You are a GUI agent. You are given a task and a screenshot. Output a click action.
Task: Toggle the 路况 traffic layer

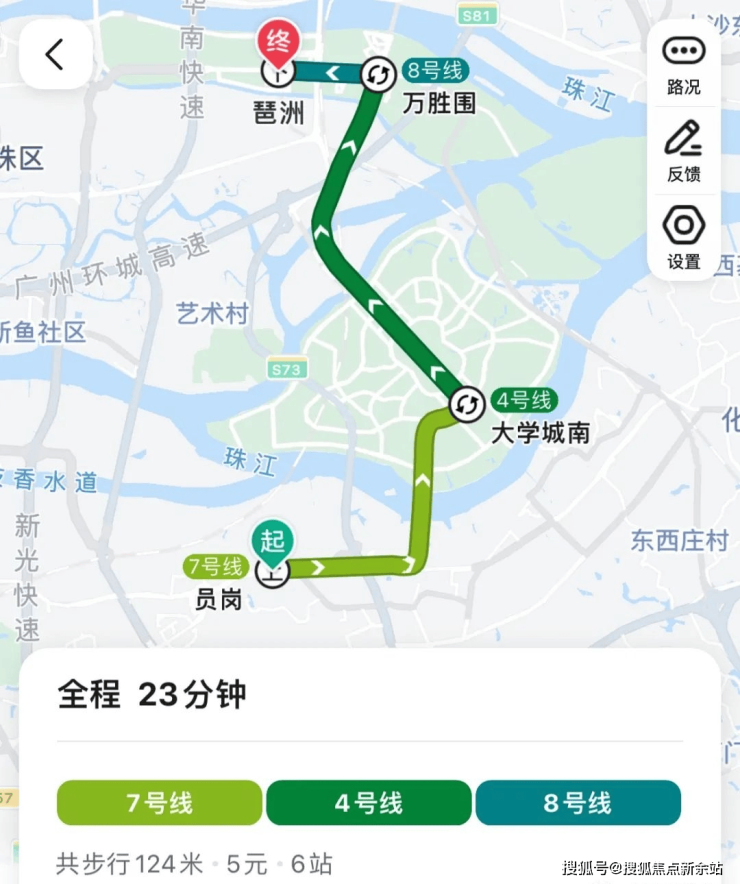(x=684, y=63)
